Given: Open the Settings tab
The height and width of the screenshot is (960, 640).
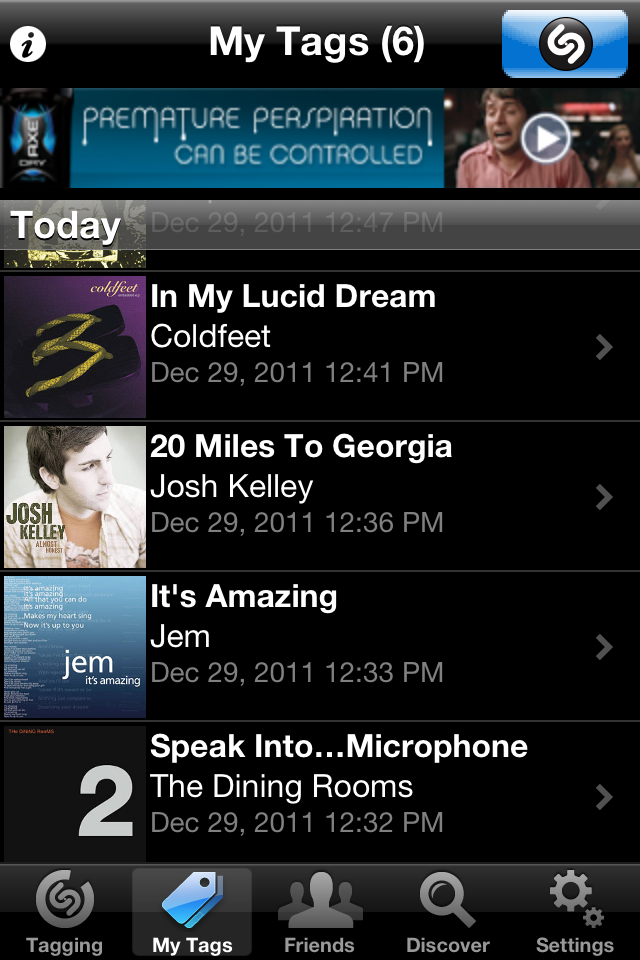Looking at the screenshot, I should [575, 912].
